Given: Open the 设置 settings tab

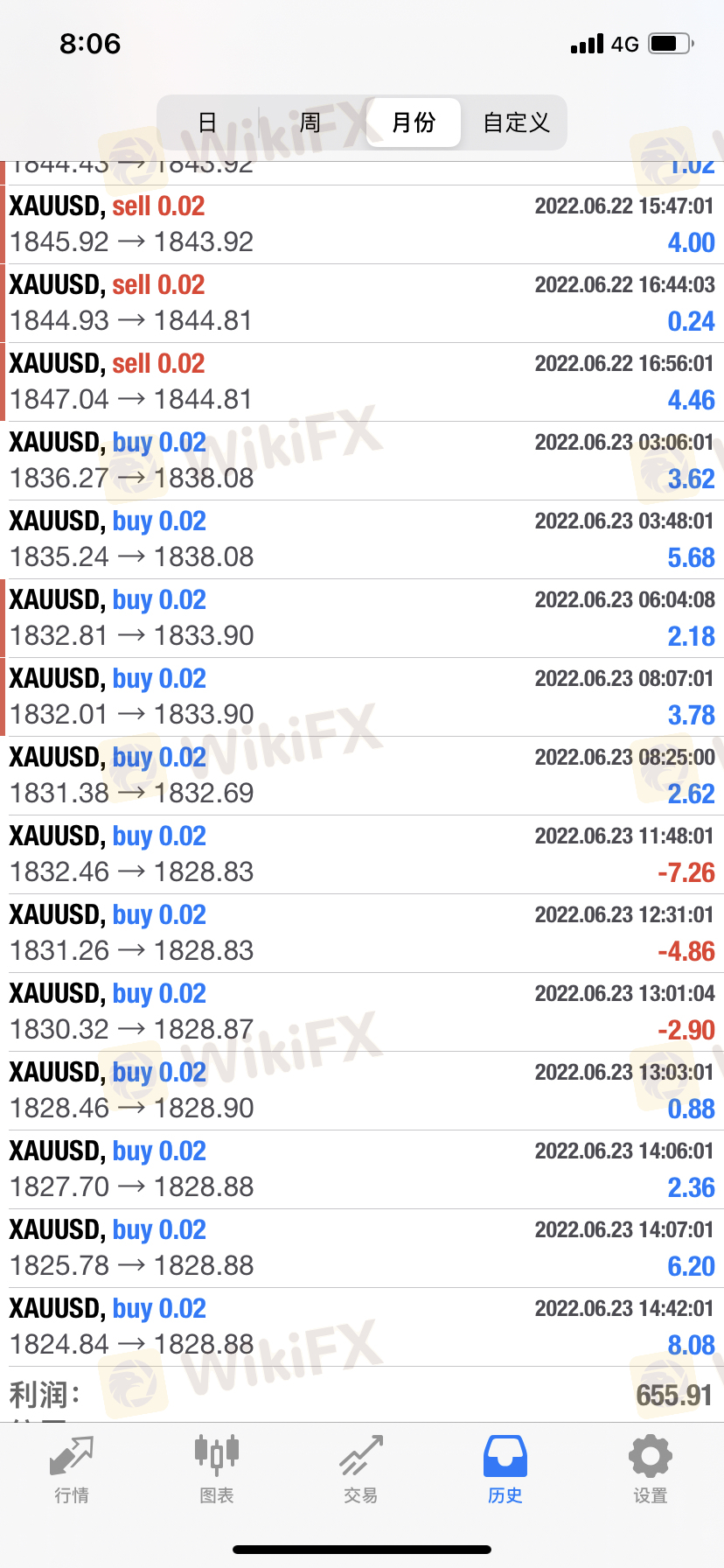Looking at the screenshot, I should 651,1470.
